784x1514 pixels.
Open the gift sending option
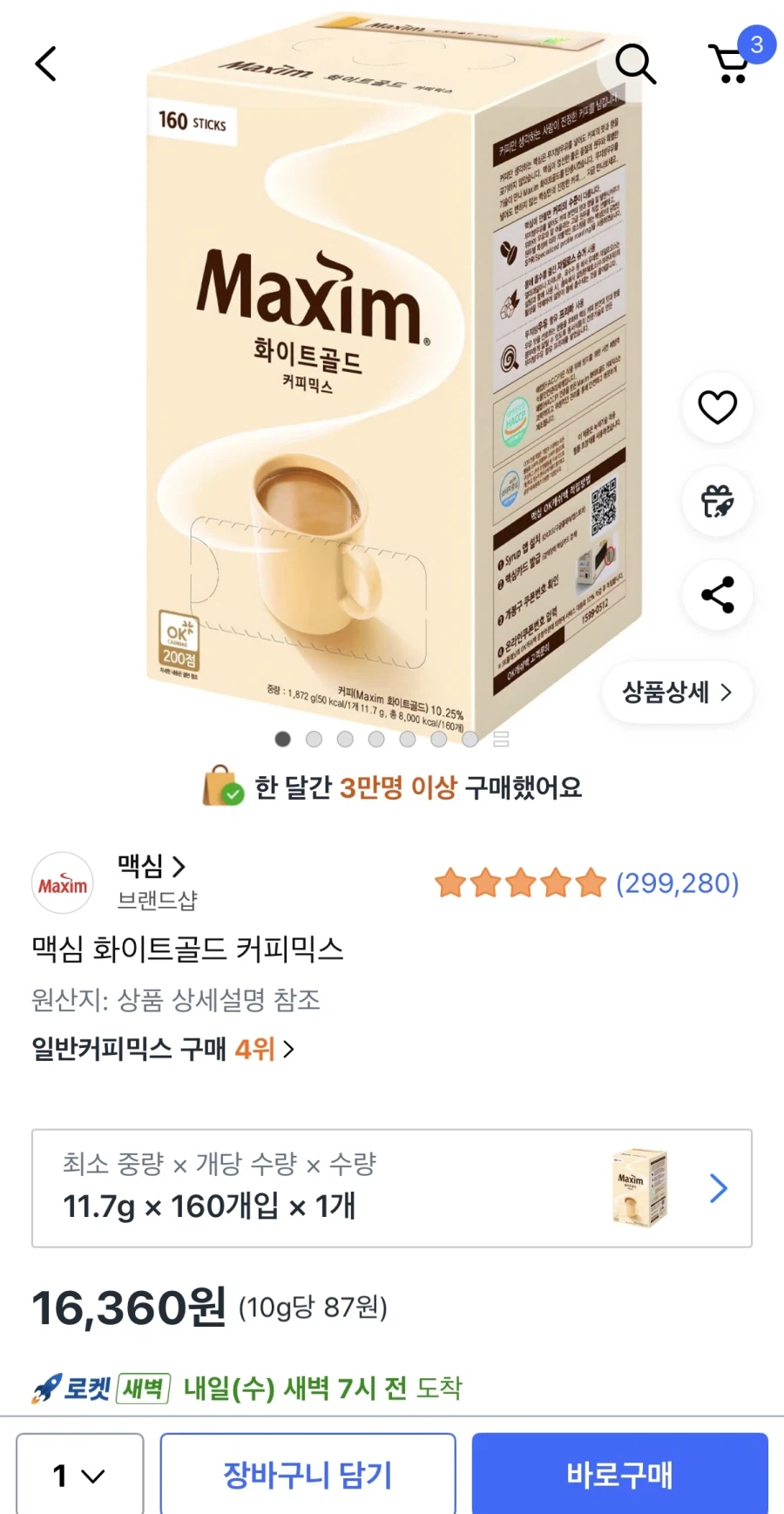pos(716,501)
